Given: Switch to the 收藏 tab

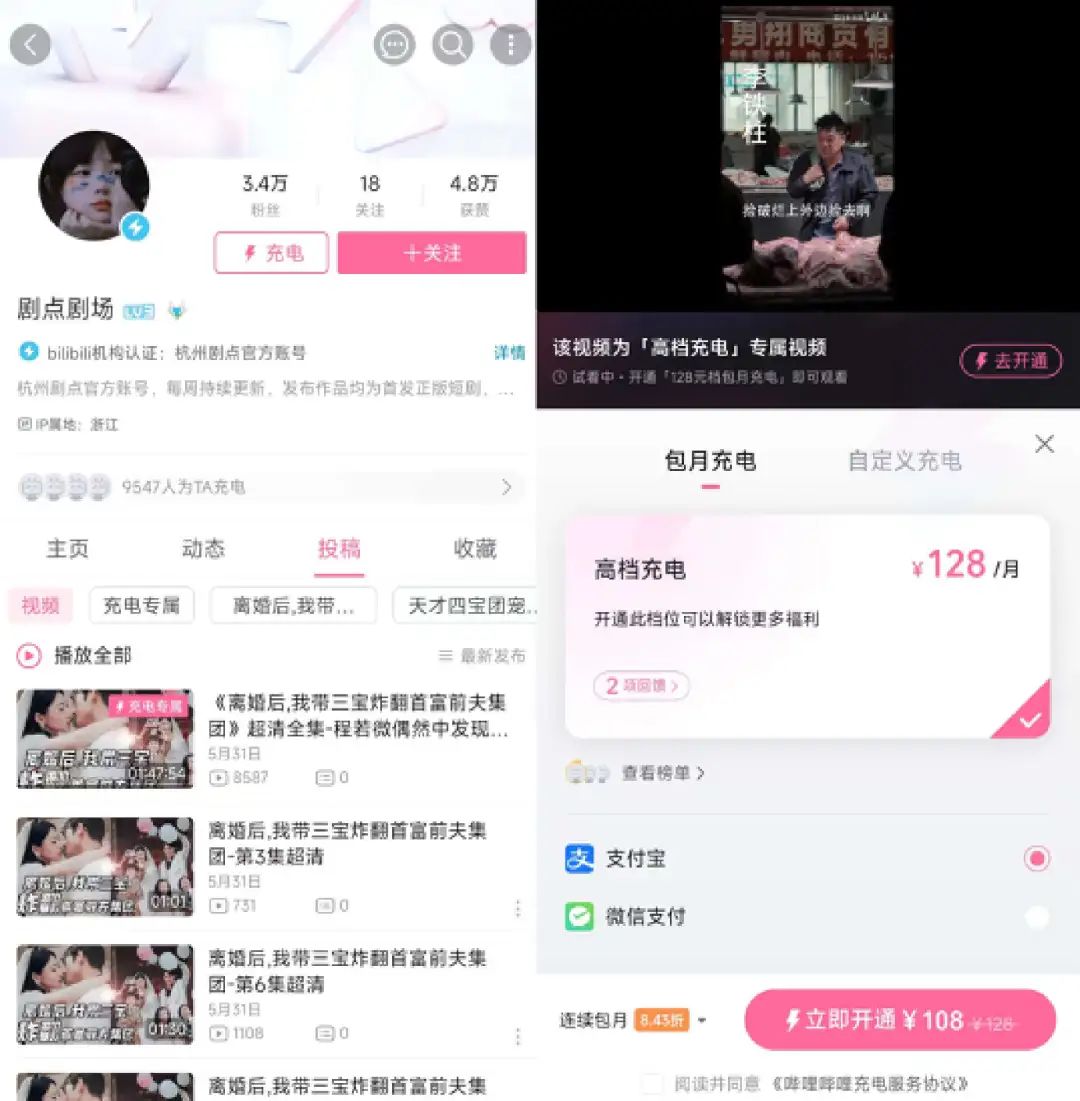Looking at the screenshot, I should click(x=475, y=548).
